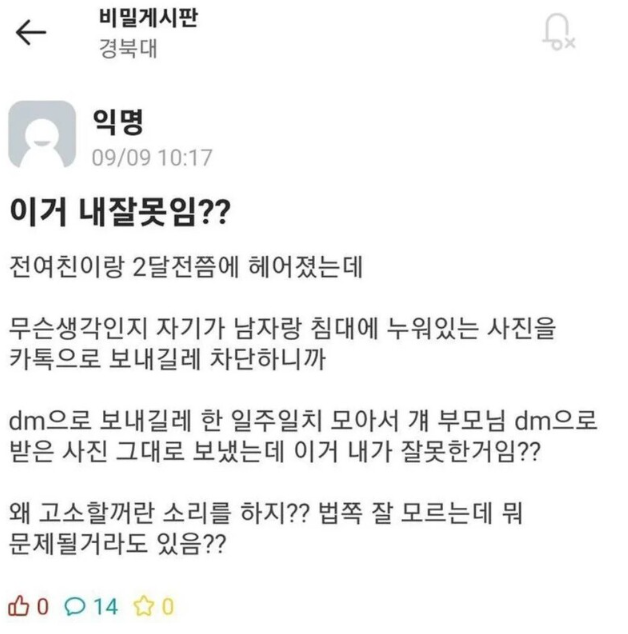Screen dimensions: 628x634
Task: Scrap the post with the star icon
Action: click(142, 605)
